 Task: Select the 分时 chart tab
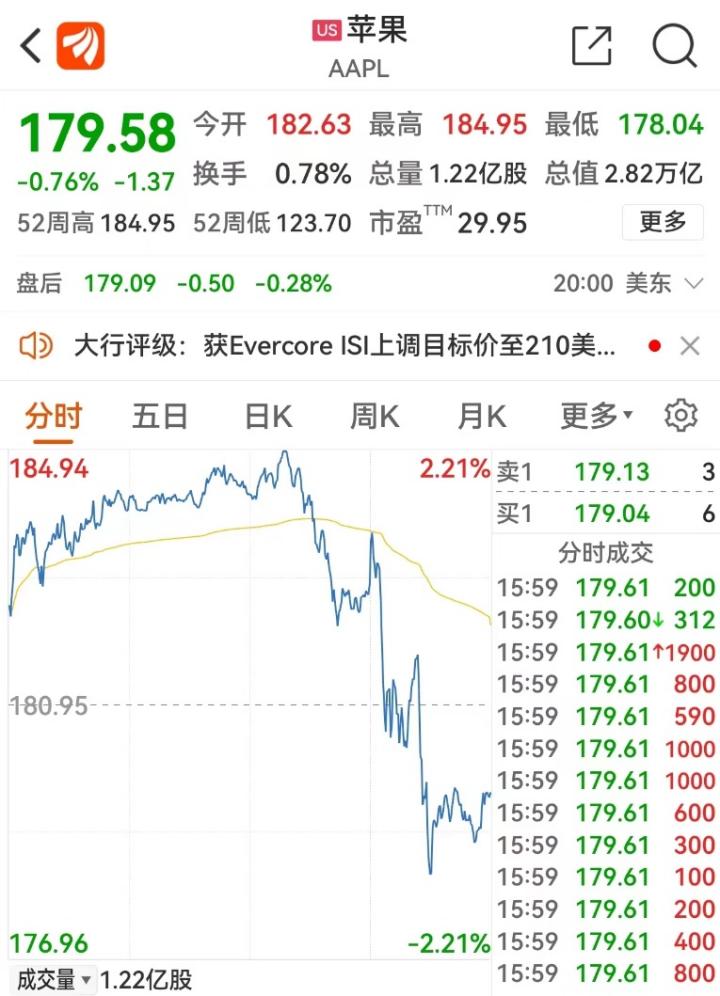54,416
